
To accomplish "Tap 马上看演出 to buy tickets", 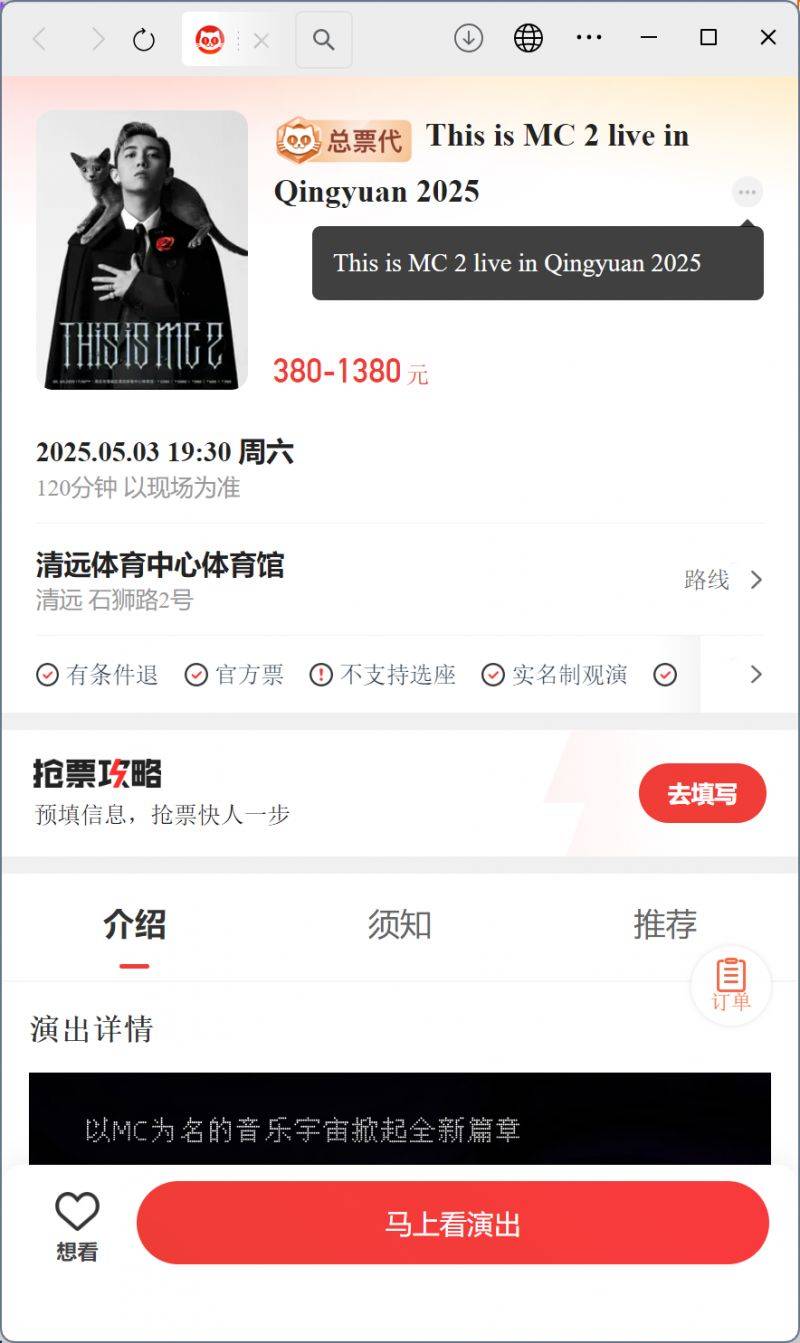I will coord(452,1224).
